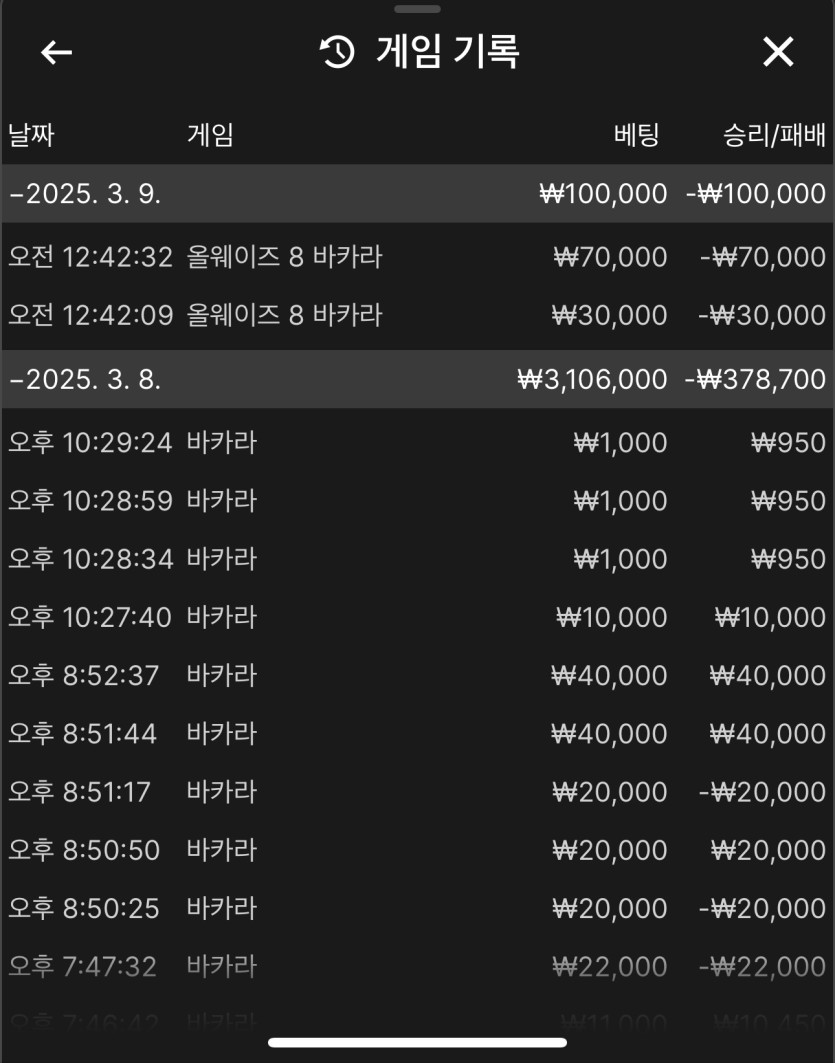View details of 오후 10:28:59 바카라 bet

tap(416, 500)
